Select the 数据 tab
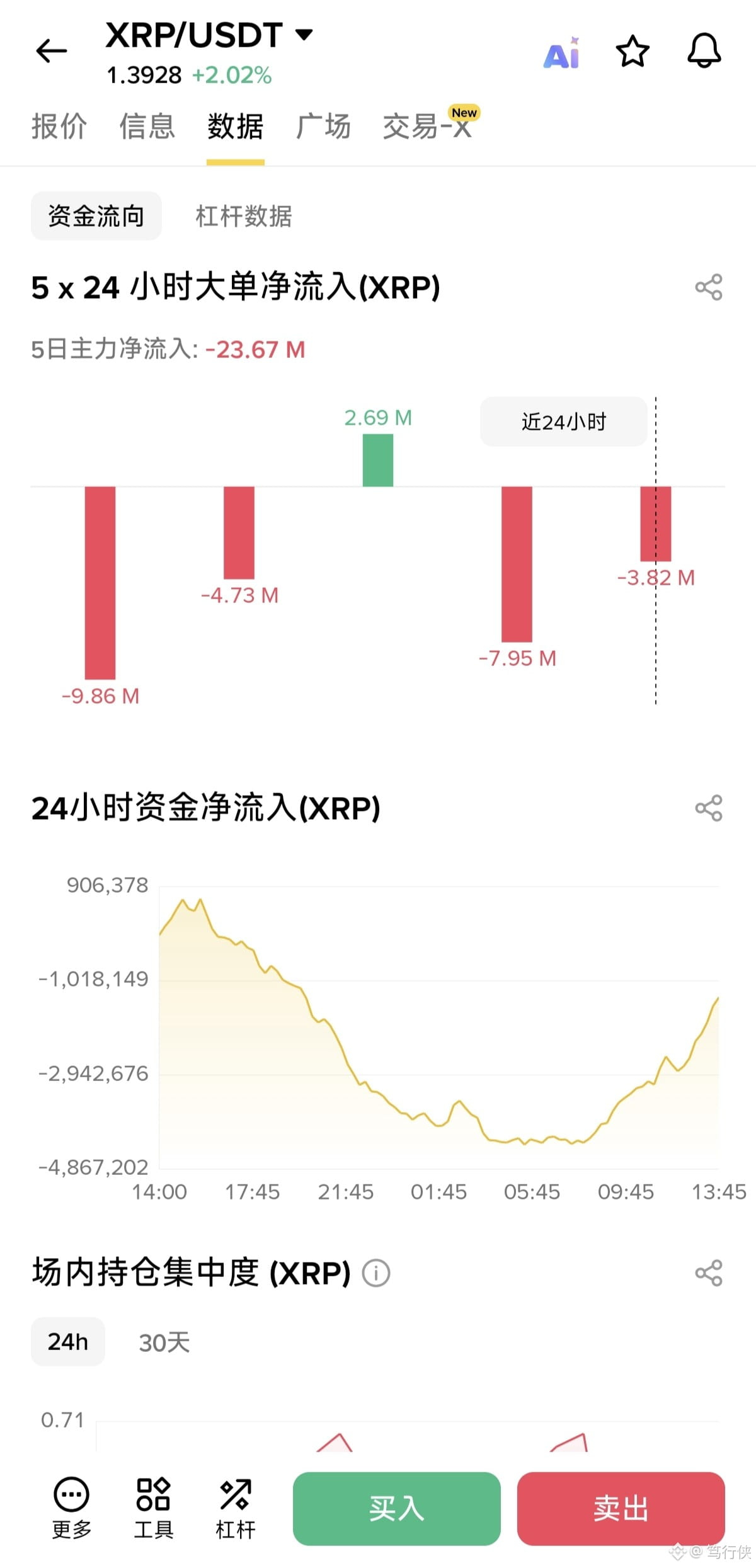This screenshot has width=756, height=1568. [x=236, y=126]
